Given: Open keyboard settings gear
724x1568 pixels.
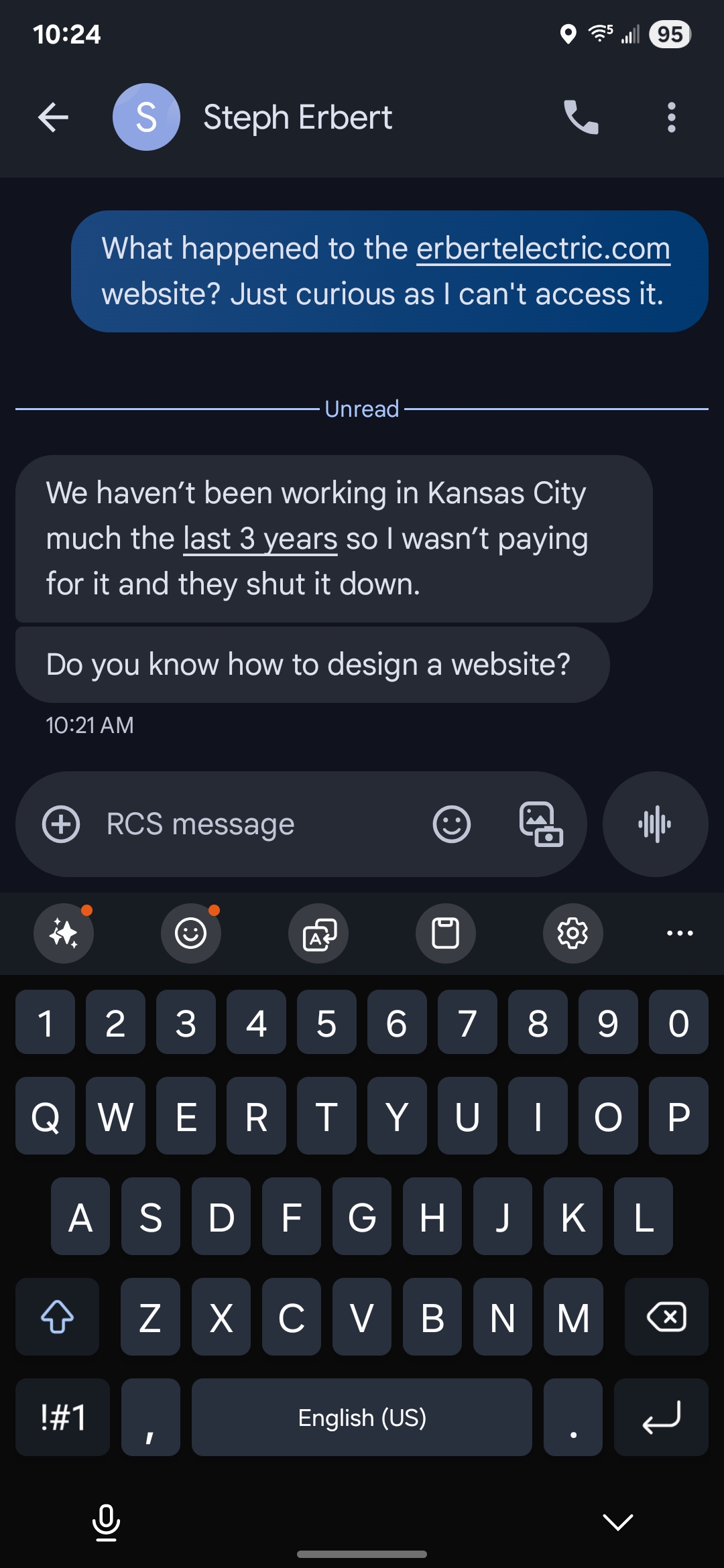Looking at the screenshot, I should (572, 933).
